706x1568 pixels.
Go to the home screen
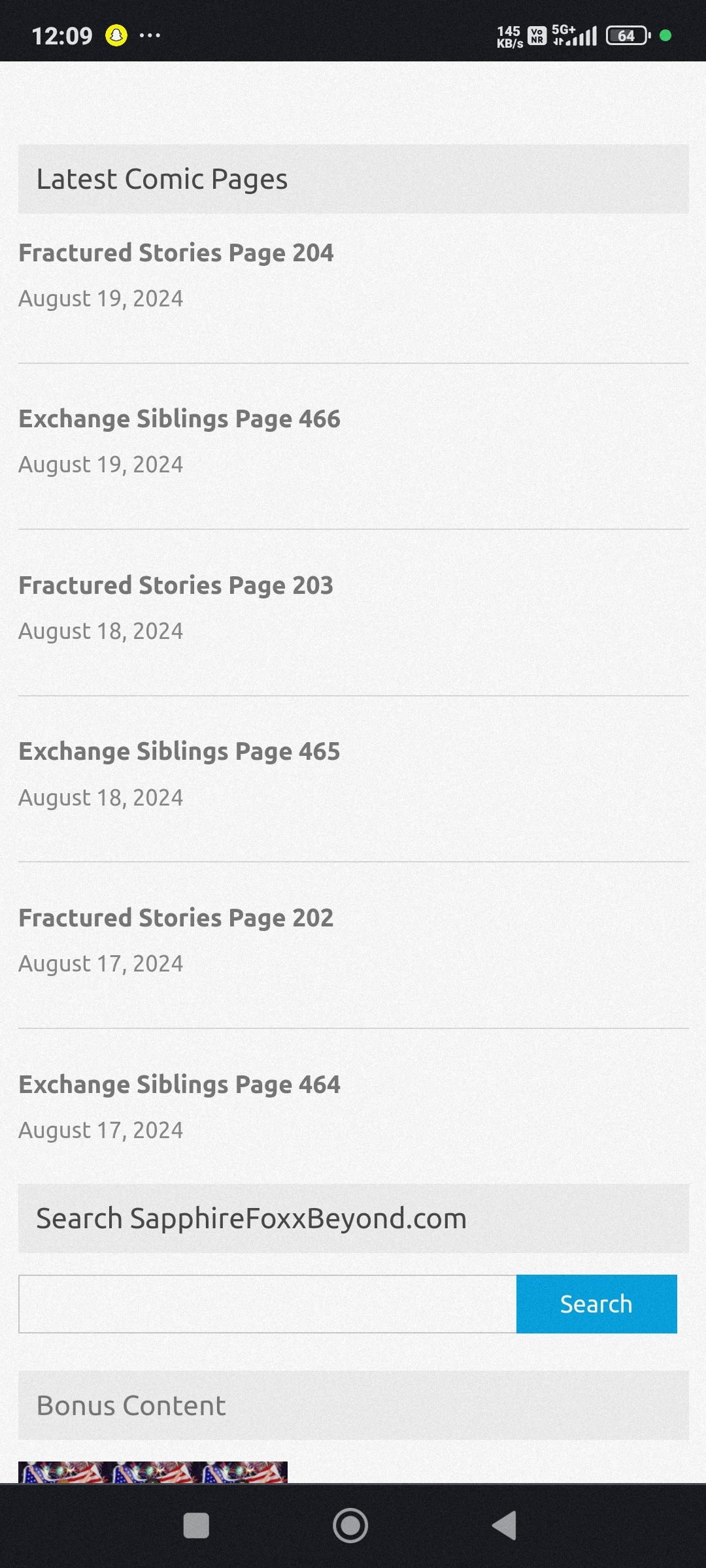[350, 1526]
